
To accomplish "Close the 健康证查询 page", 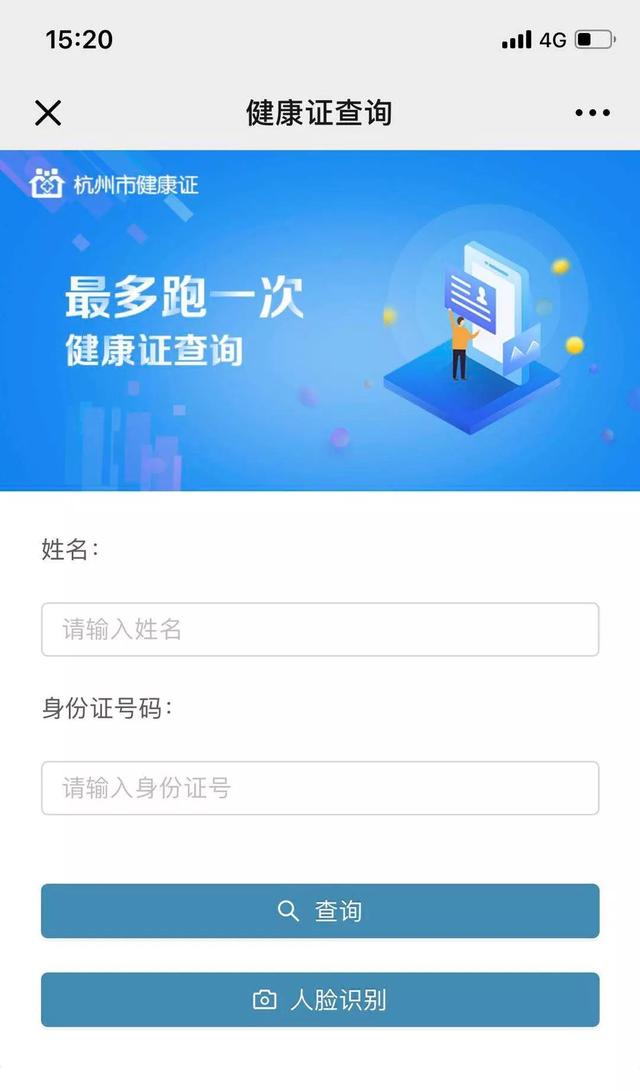I will tap(48, 113).
